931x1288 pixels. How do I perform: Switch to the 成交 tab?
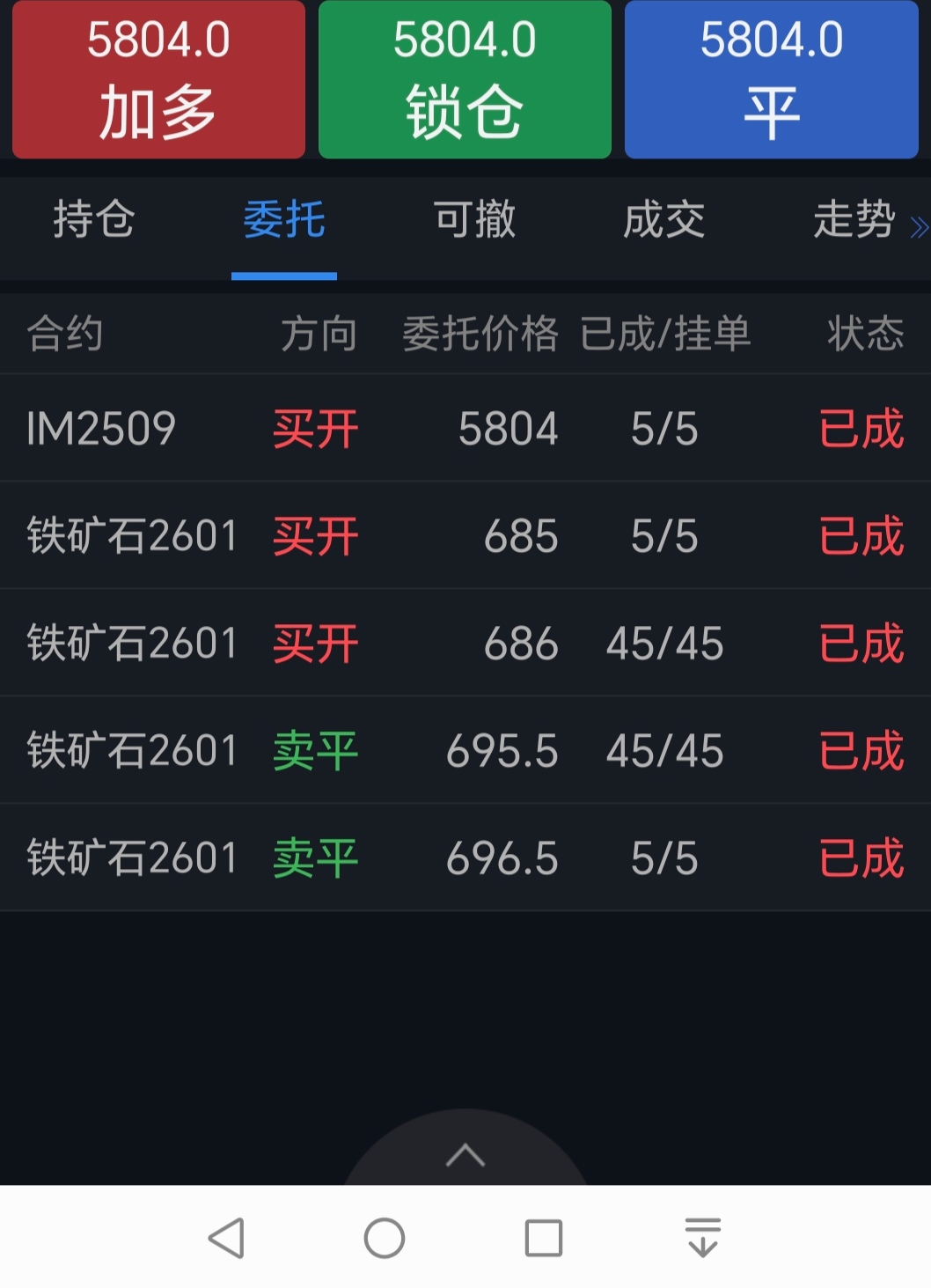pos(663,219)
